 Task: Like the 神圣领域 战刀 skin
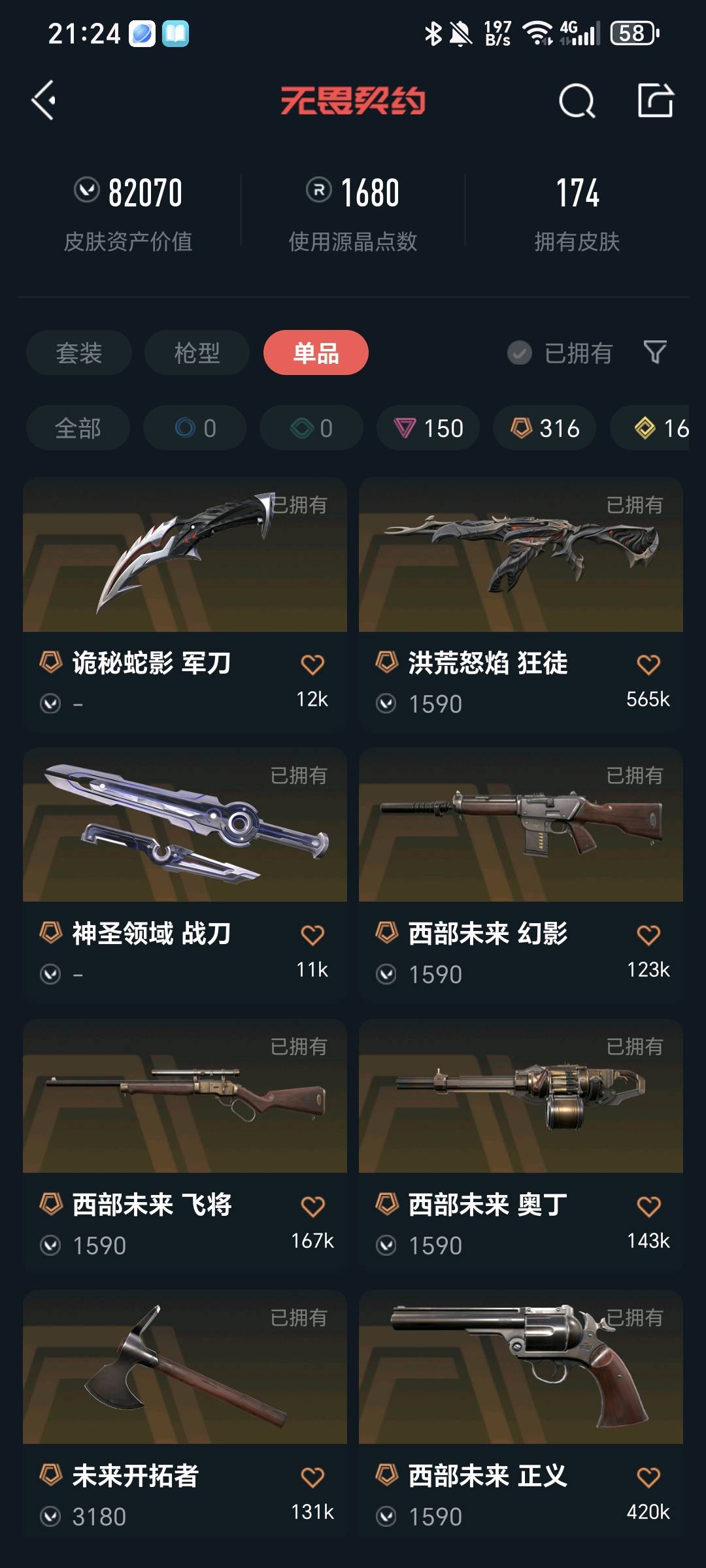(312, 935)
